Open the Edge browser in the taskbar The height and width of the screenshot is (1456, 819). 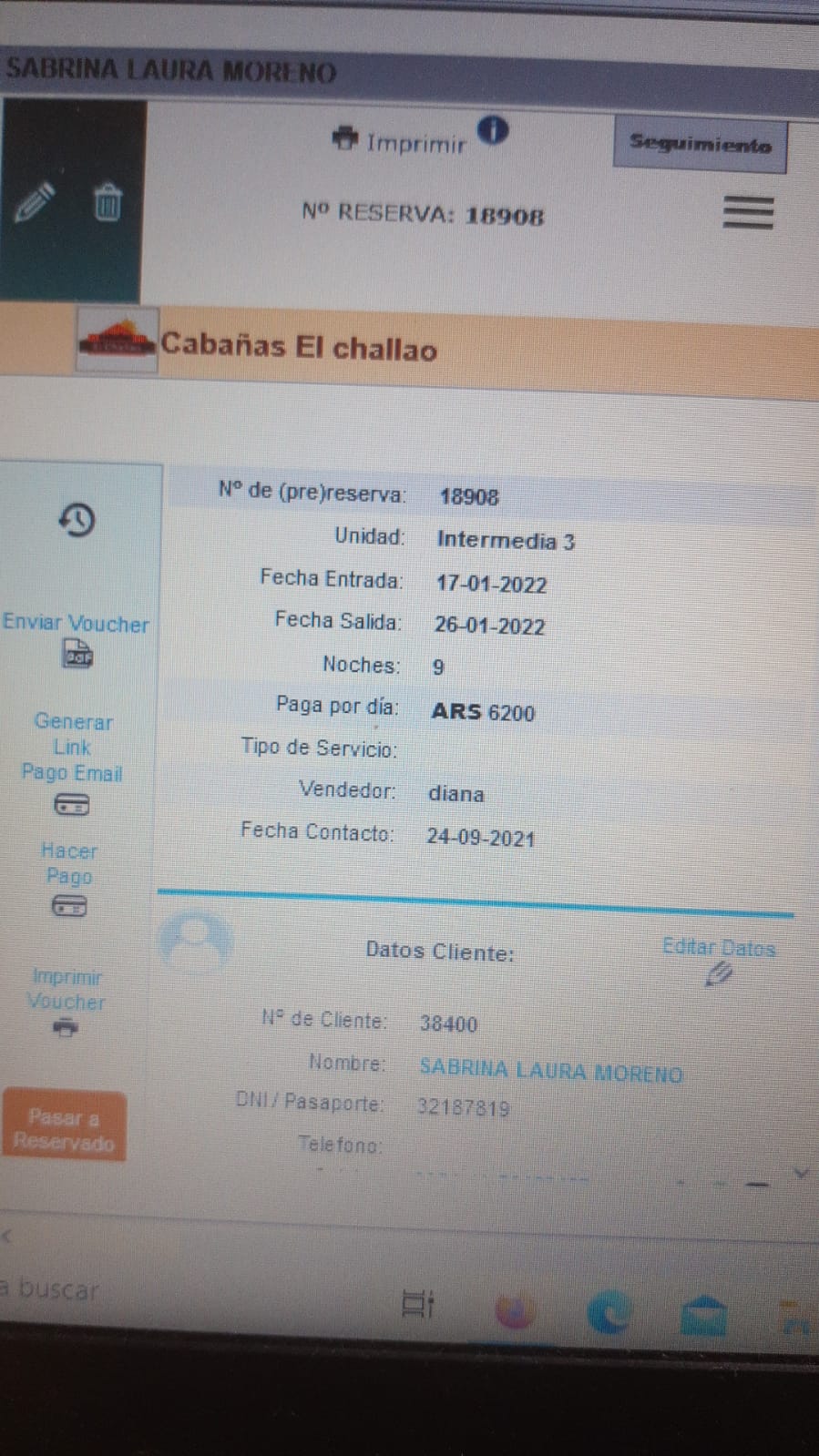click(609, 1313)
